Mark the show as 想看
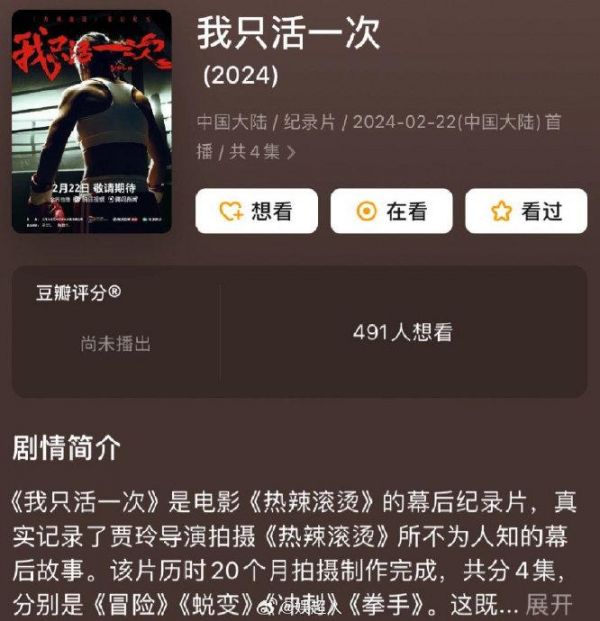 tap(256, 211)
